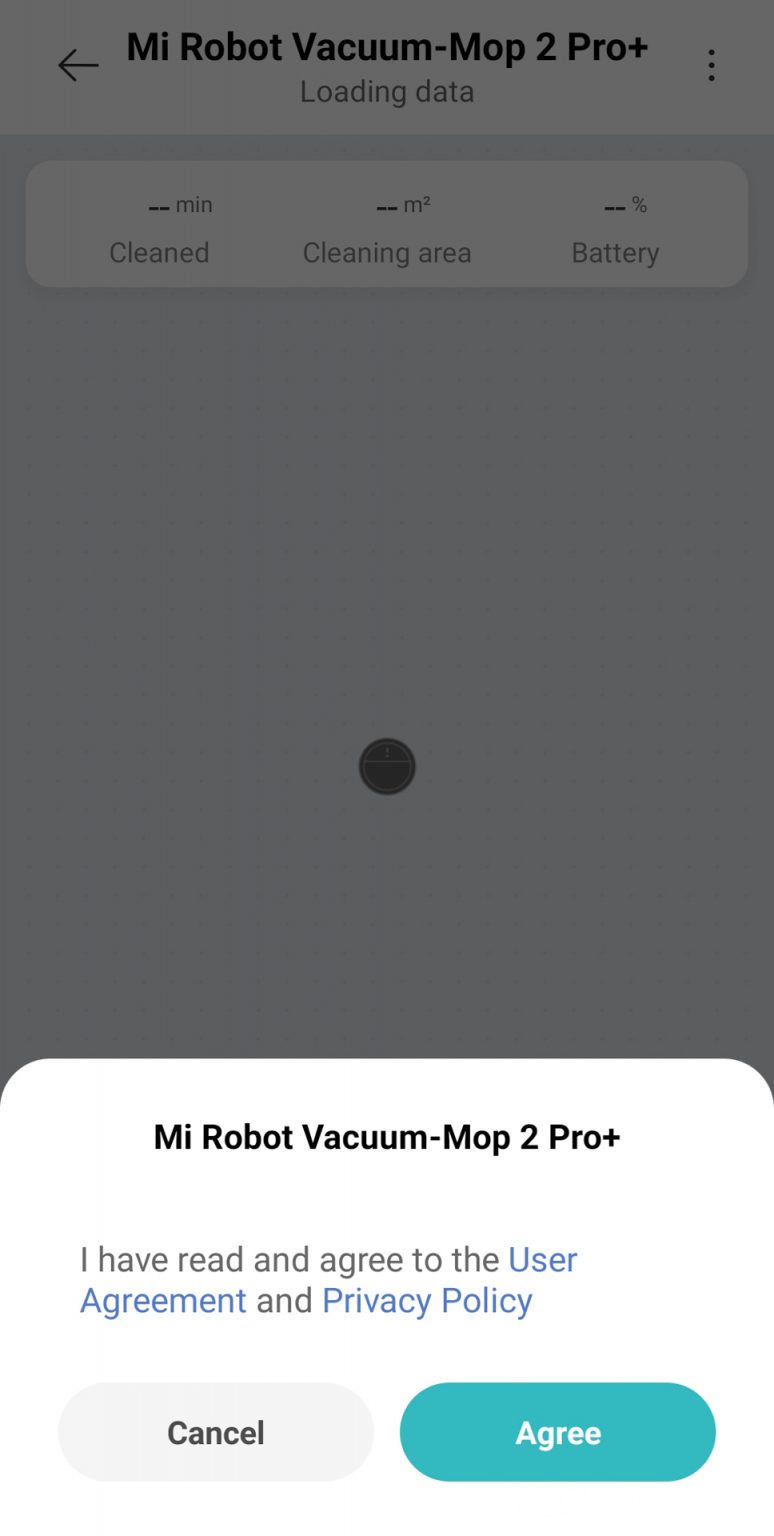
Task: Open the Privacy Policy link
Action: [x=426, y=1301]
